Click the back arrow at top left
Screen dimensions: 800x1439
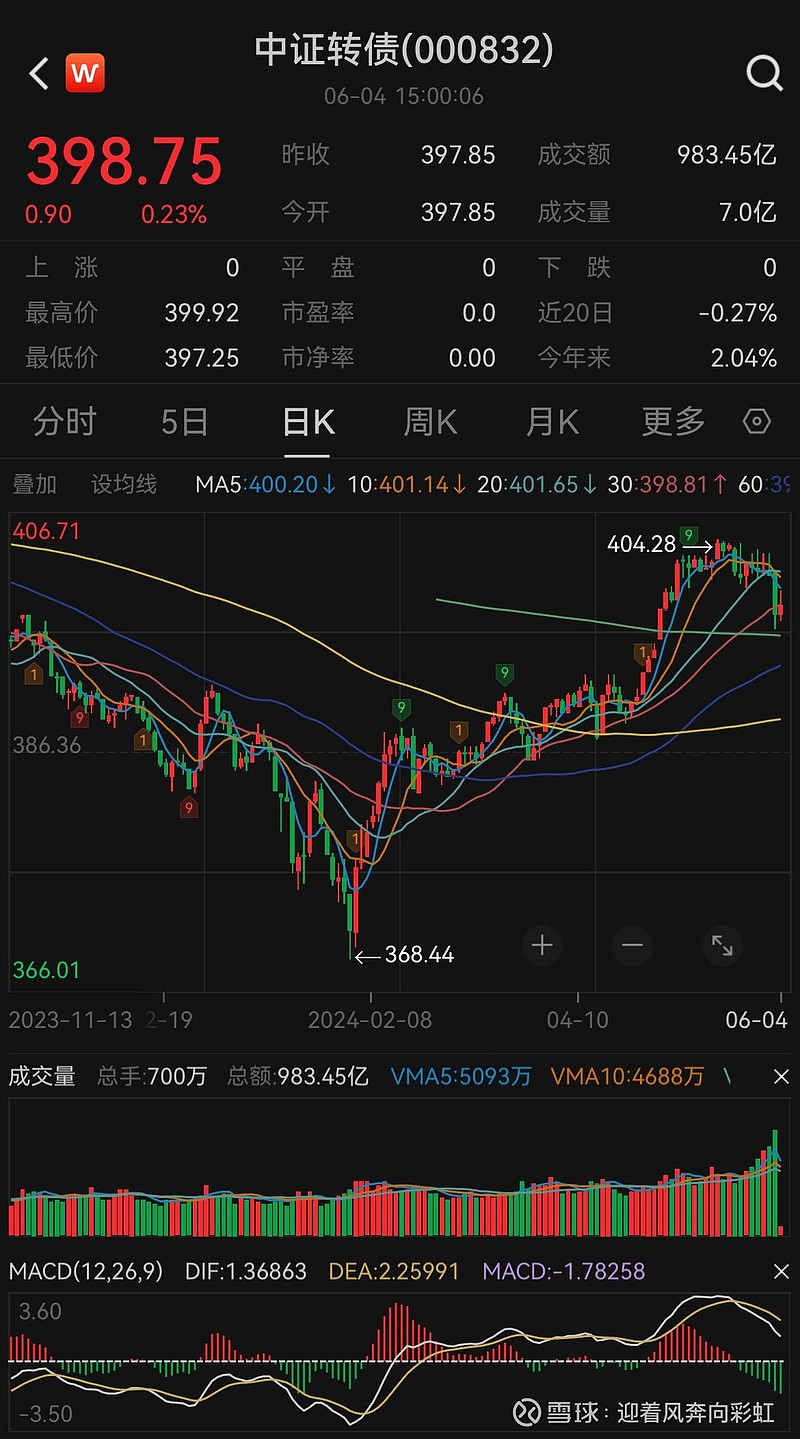point(37,73)
